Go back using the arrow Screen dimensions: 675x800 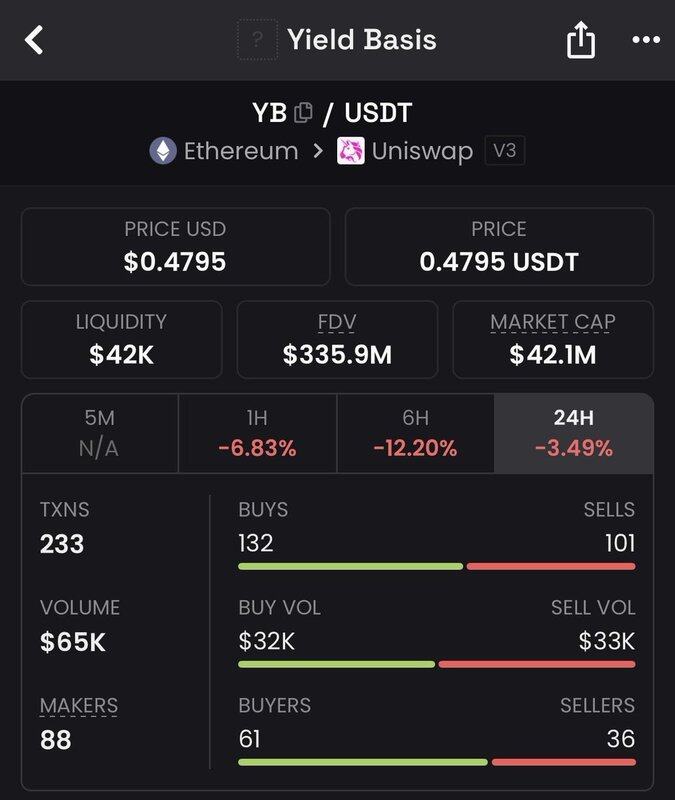click(35, 41)
